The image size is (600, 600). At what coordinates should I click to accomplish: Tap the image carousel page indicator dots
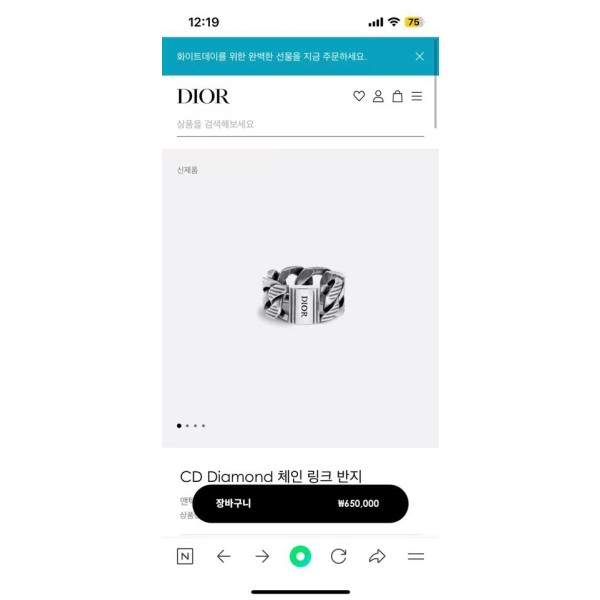click(x=191, y=425)
